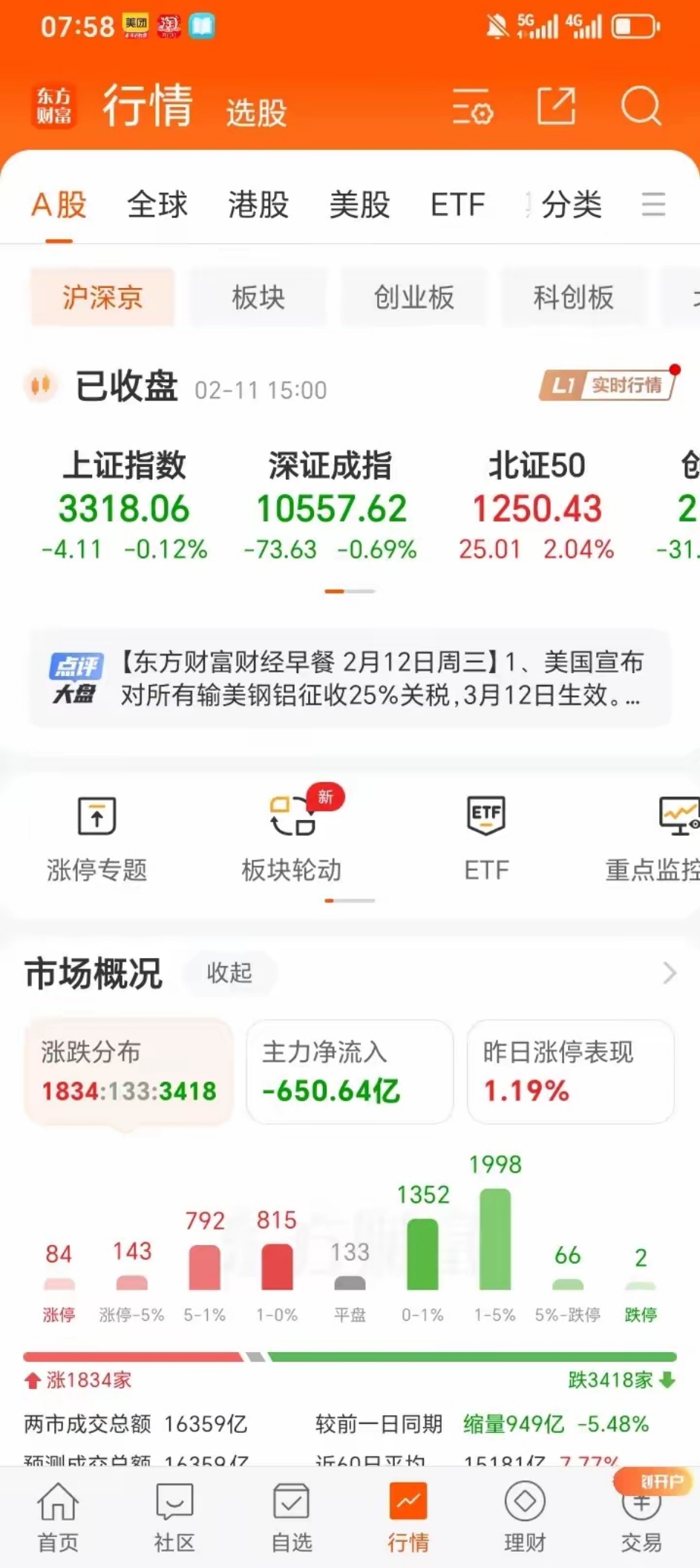Open the search magnifier icon
The image size is (700, 1568).
[641, 106]
